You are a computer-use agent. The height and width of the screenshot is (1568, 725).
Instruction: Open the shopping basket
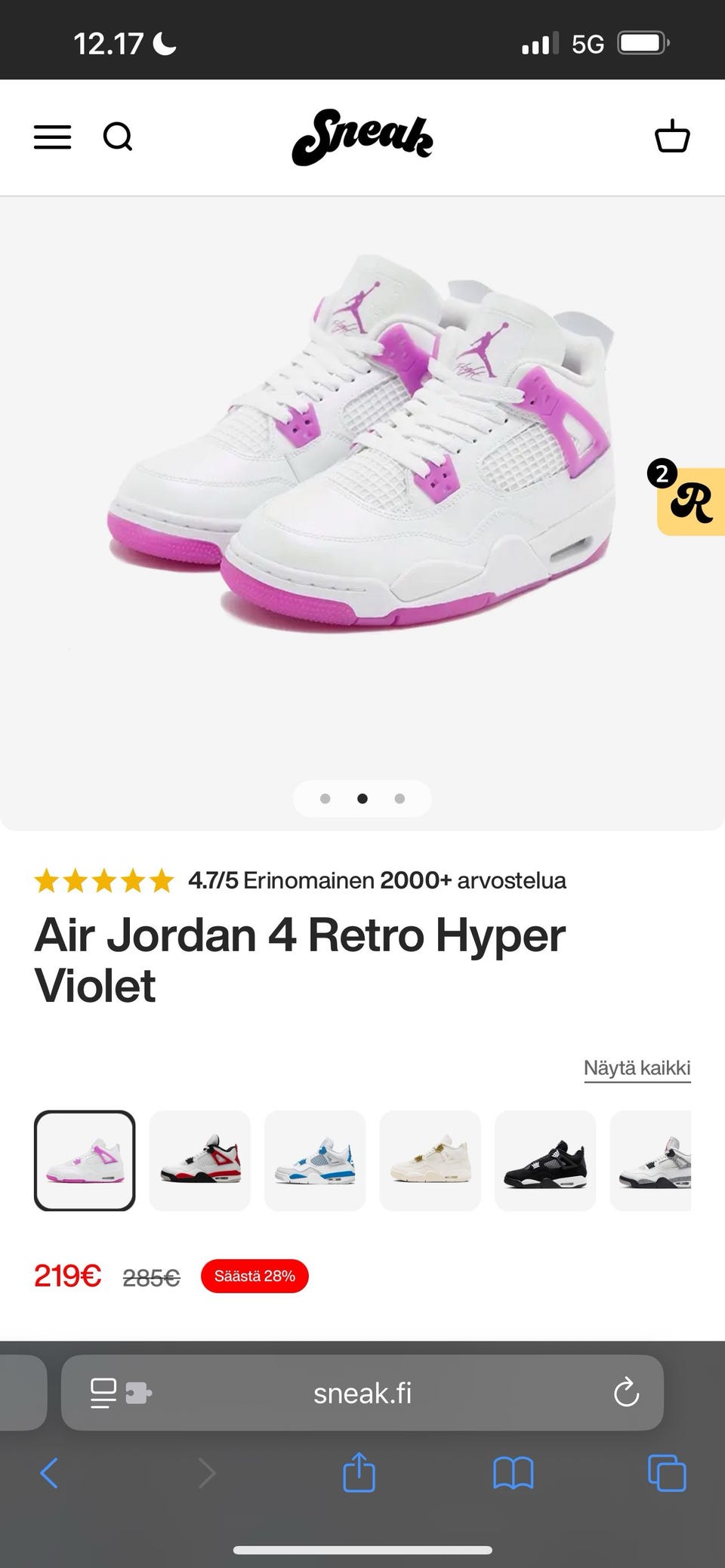pos(671,137)
